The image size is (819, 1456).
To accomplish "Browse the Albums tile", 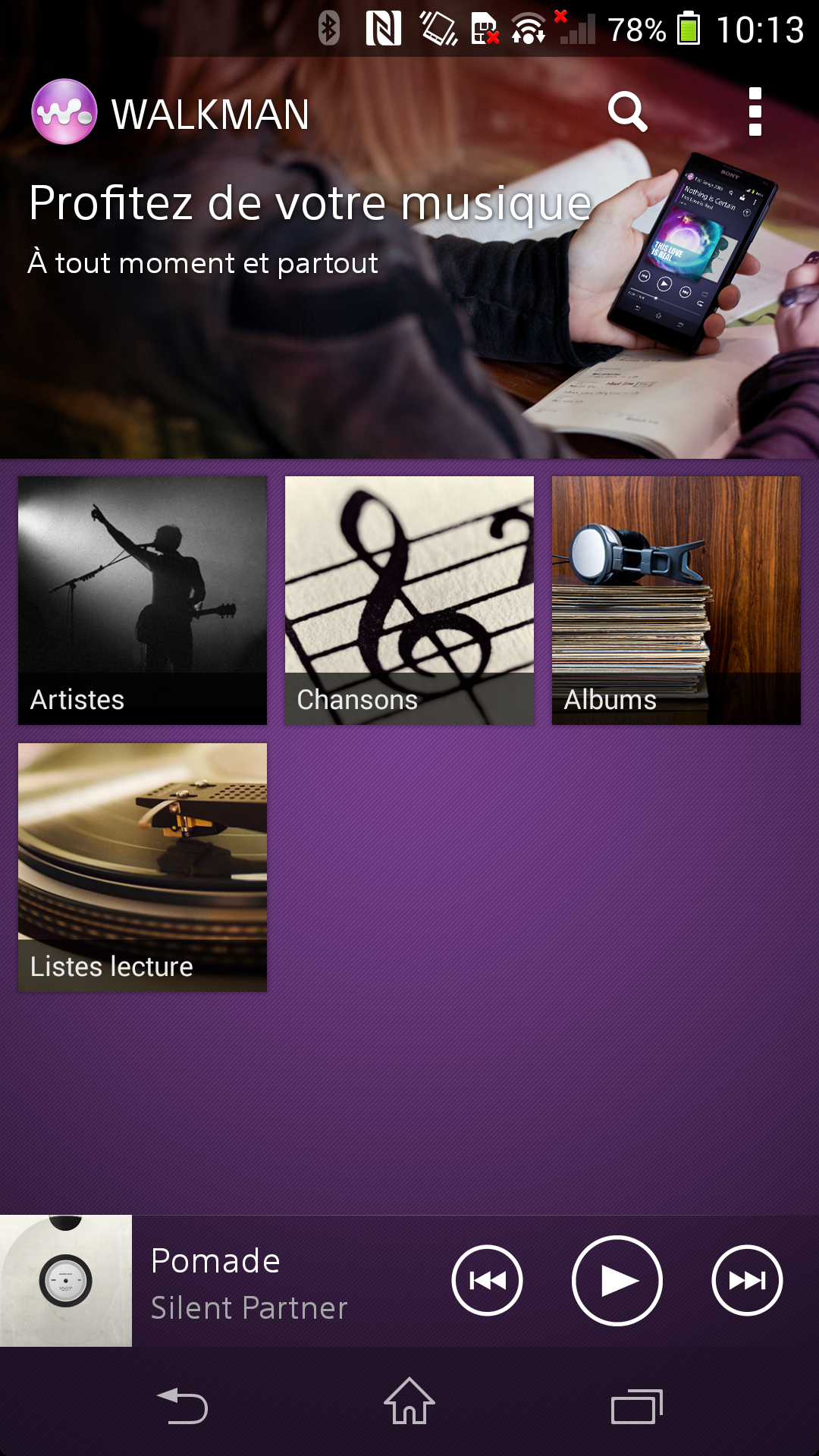I will 676,600.
